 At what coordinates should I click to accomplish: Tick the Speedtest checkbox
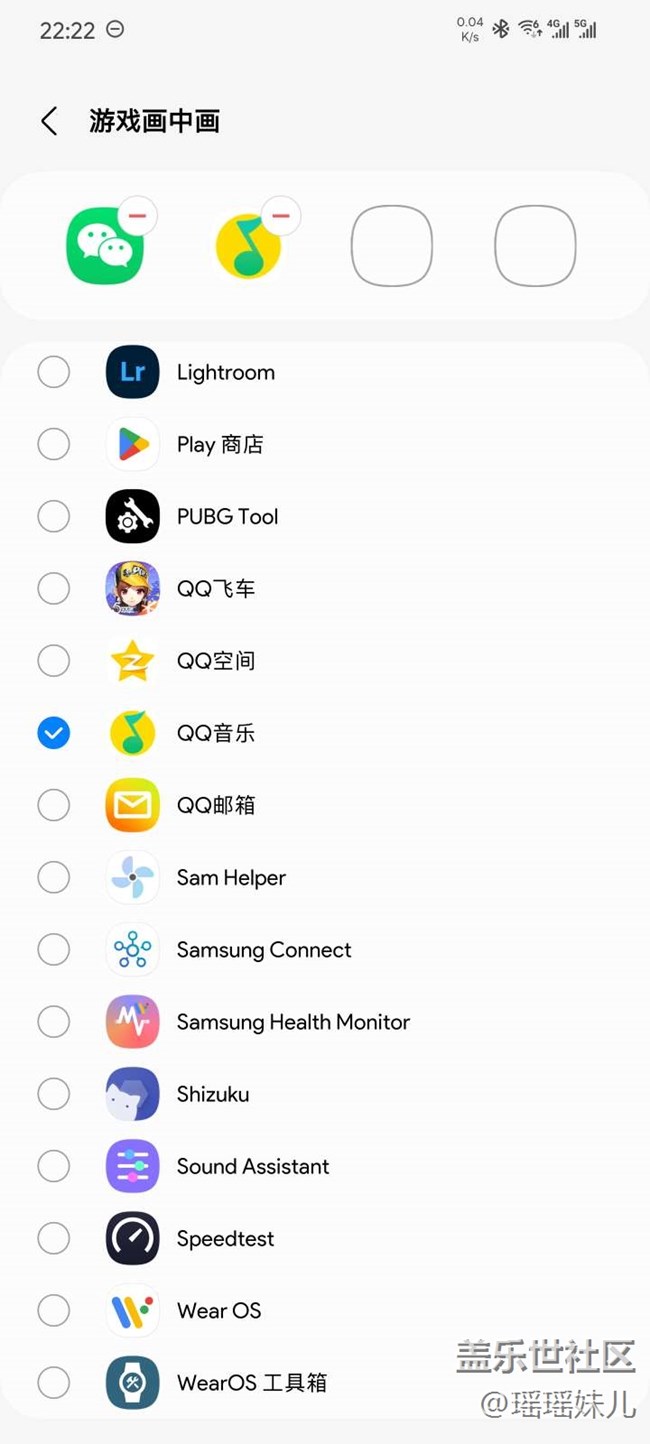[54, 1238]
